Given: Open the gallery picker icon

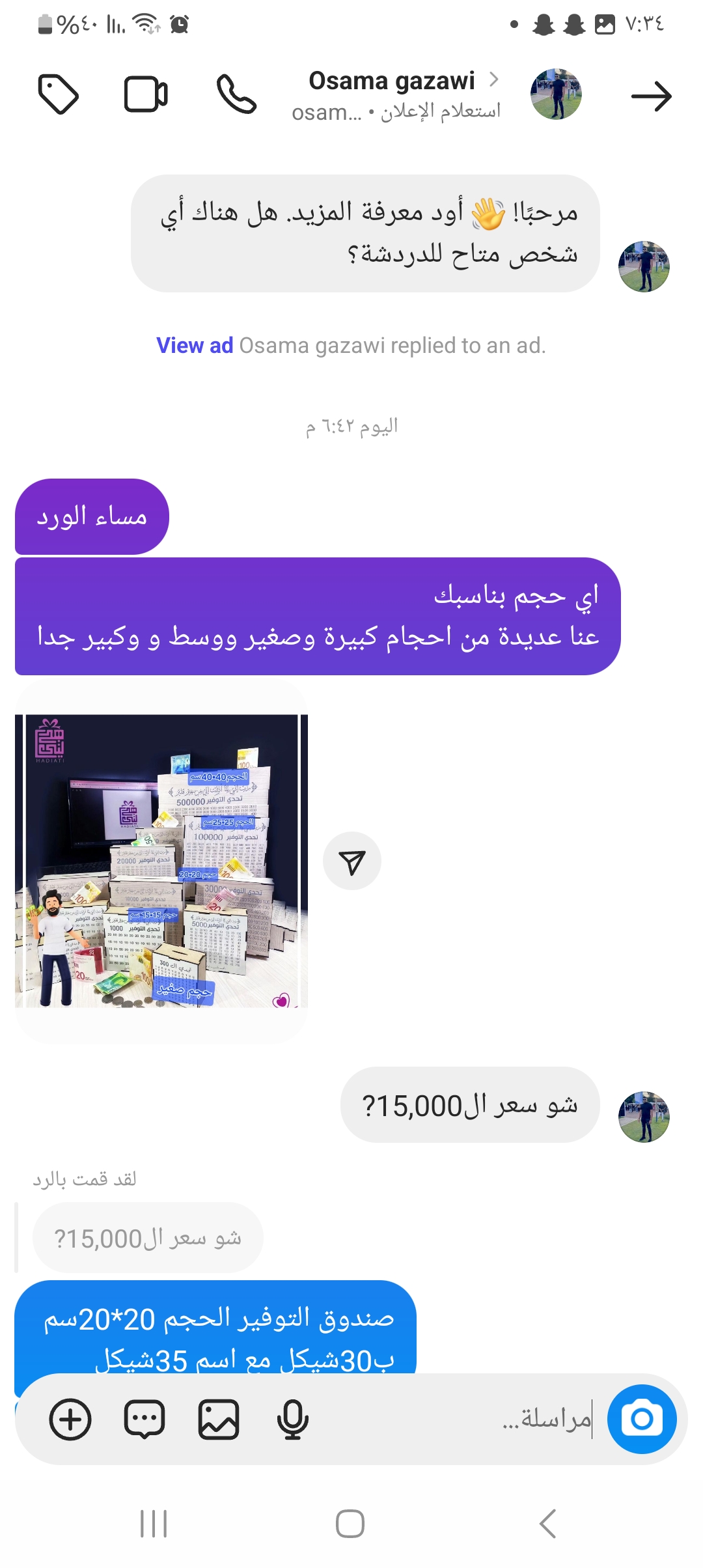Looking at the screenshot, I should (x=219, y=1419).
